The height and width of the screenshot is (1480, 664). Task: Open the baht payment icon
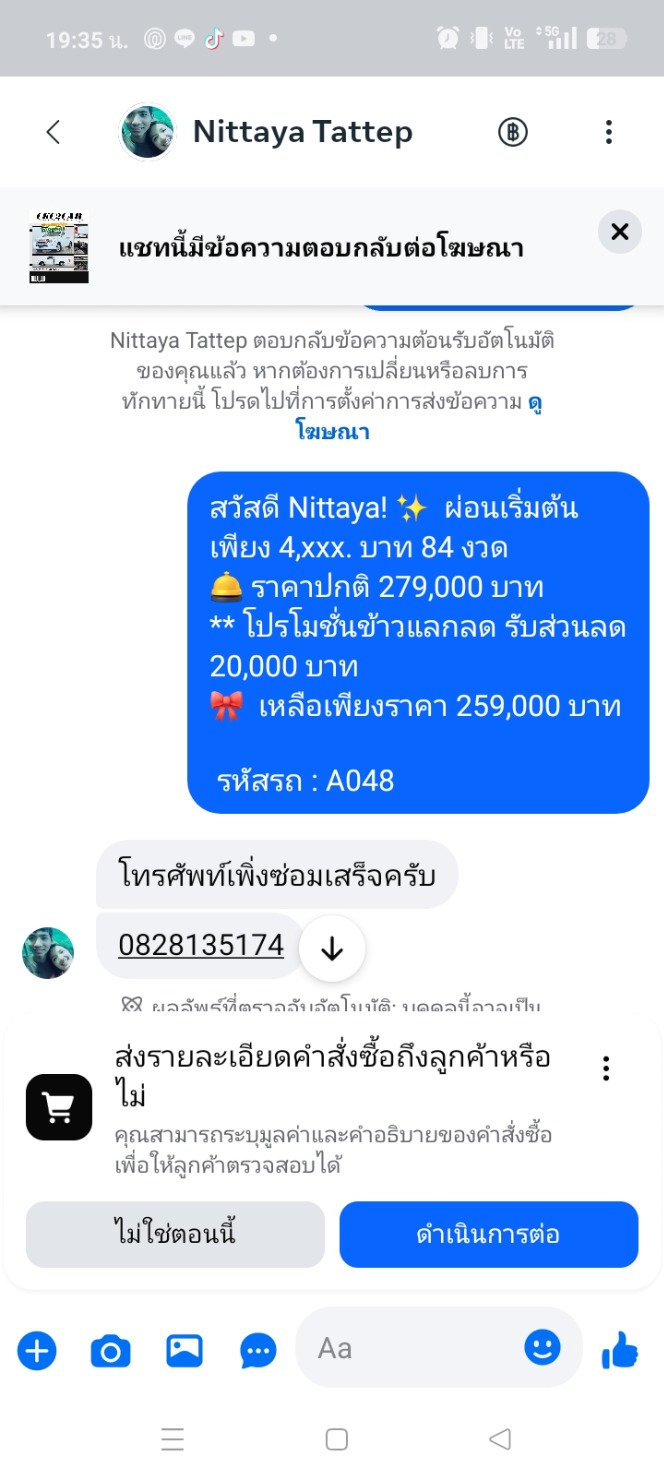tap(513, 132)
